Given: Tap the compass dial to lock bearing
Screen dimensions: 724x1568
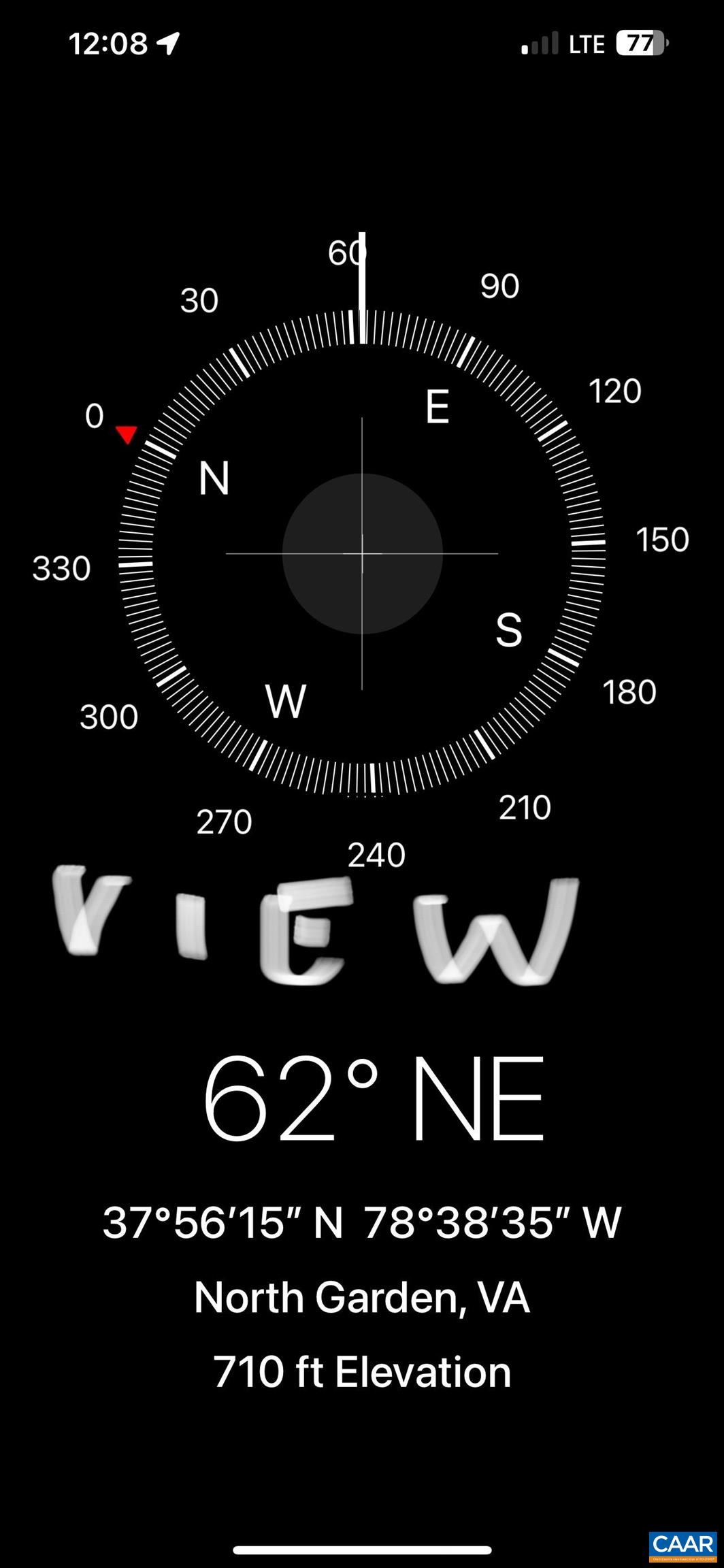Looking at the screenshot, I should 362,553.
